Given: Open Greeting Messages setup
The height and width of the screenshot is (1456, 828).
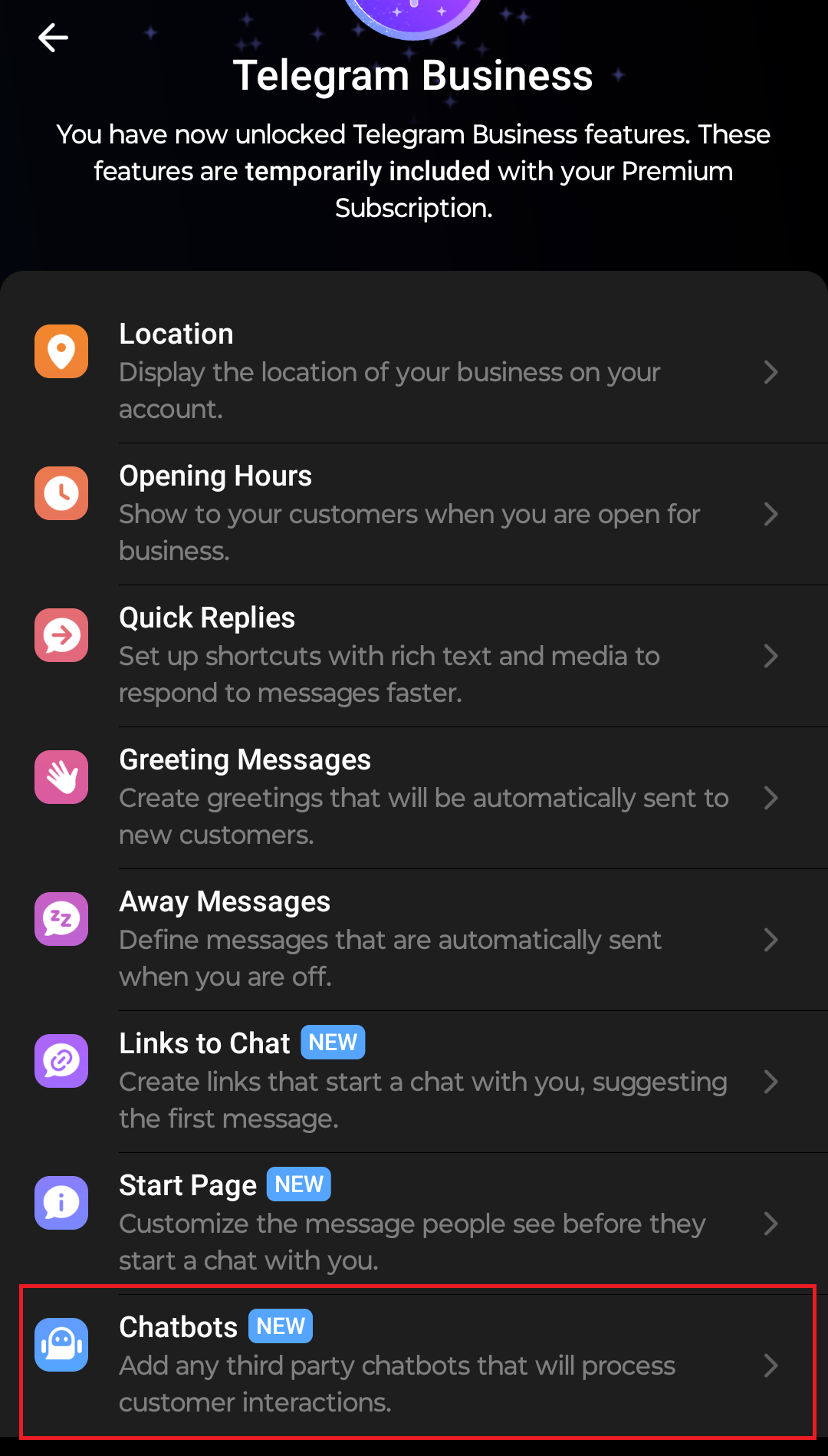Looking at the screenshot, I should tap(414, 797).
